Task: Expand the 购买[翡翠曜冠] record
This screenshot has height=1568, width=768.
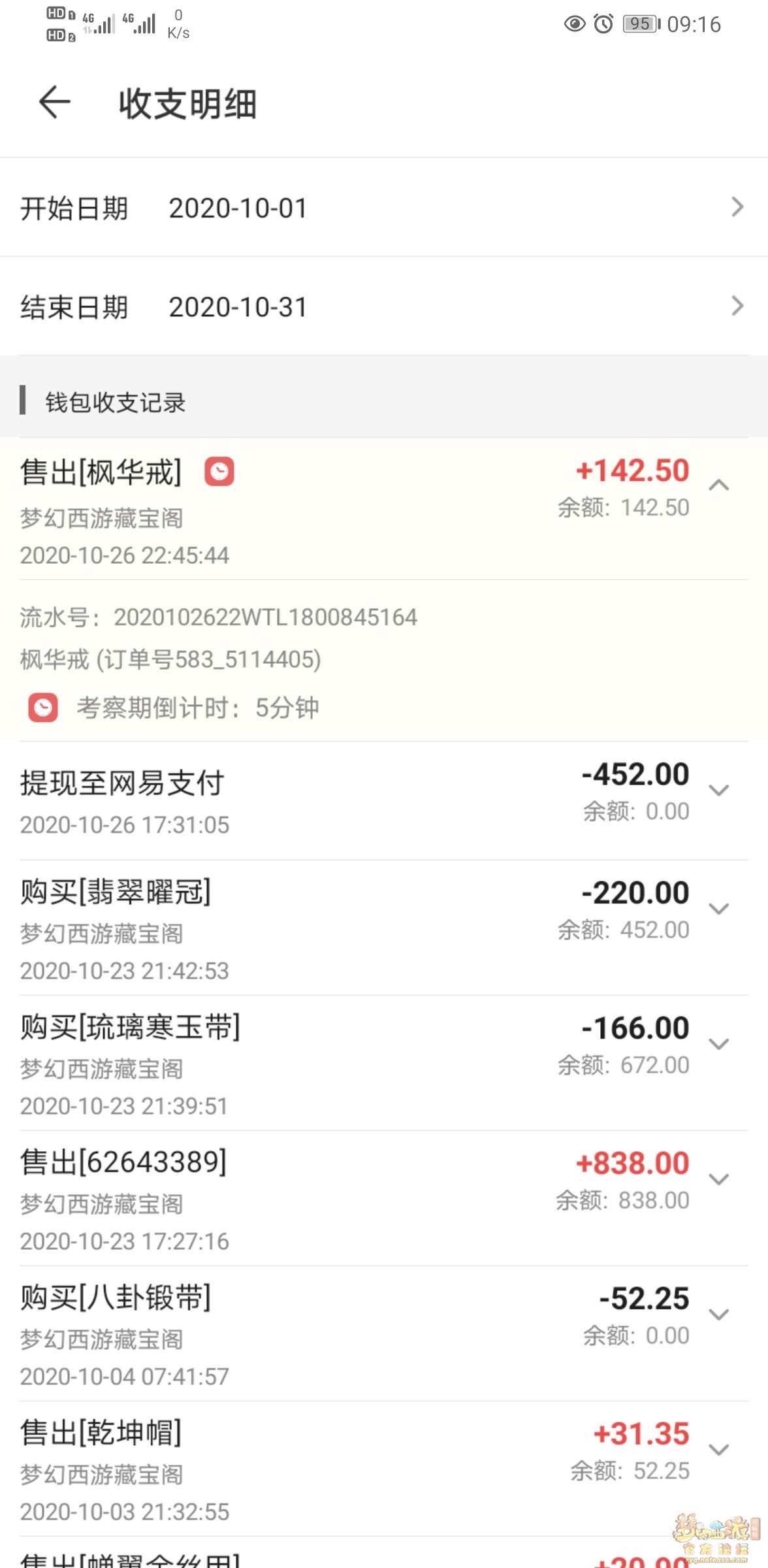Action: pyautogui.click(x=719, y=909)
